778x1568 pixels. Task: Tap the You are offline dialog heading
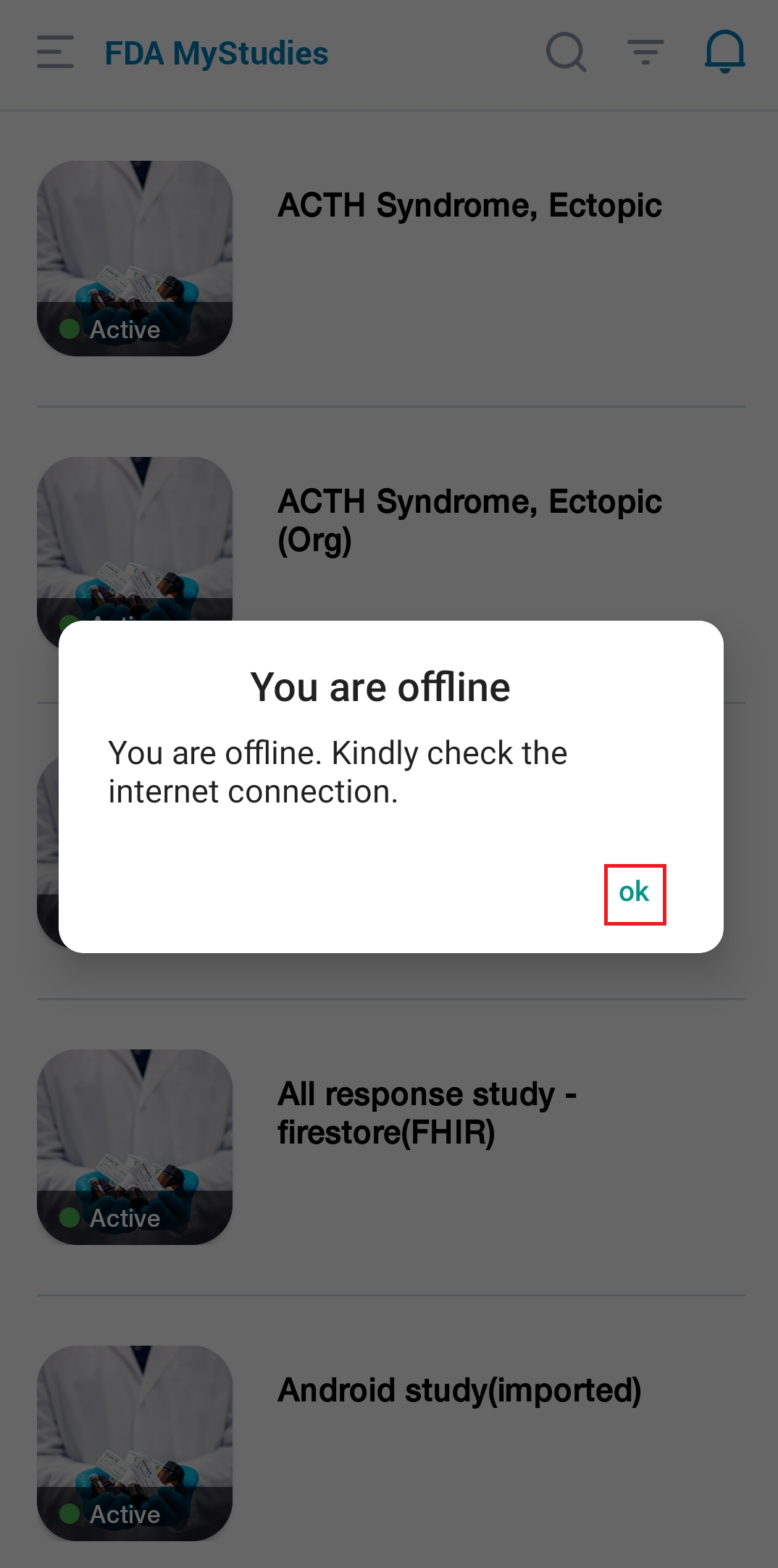380,687
